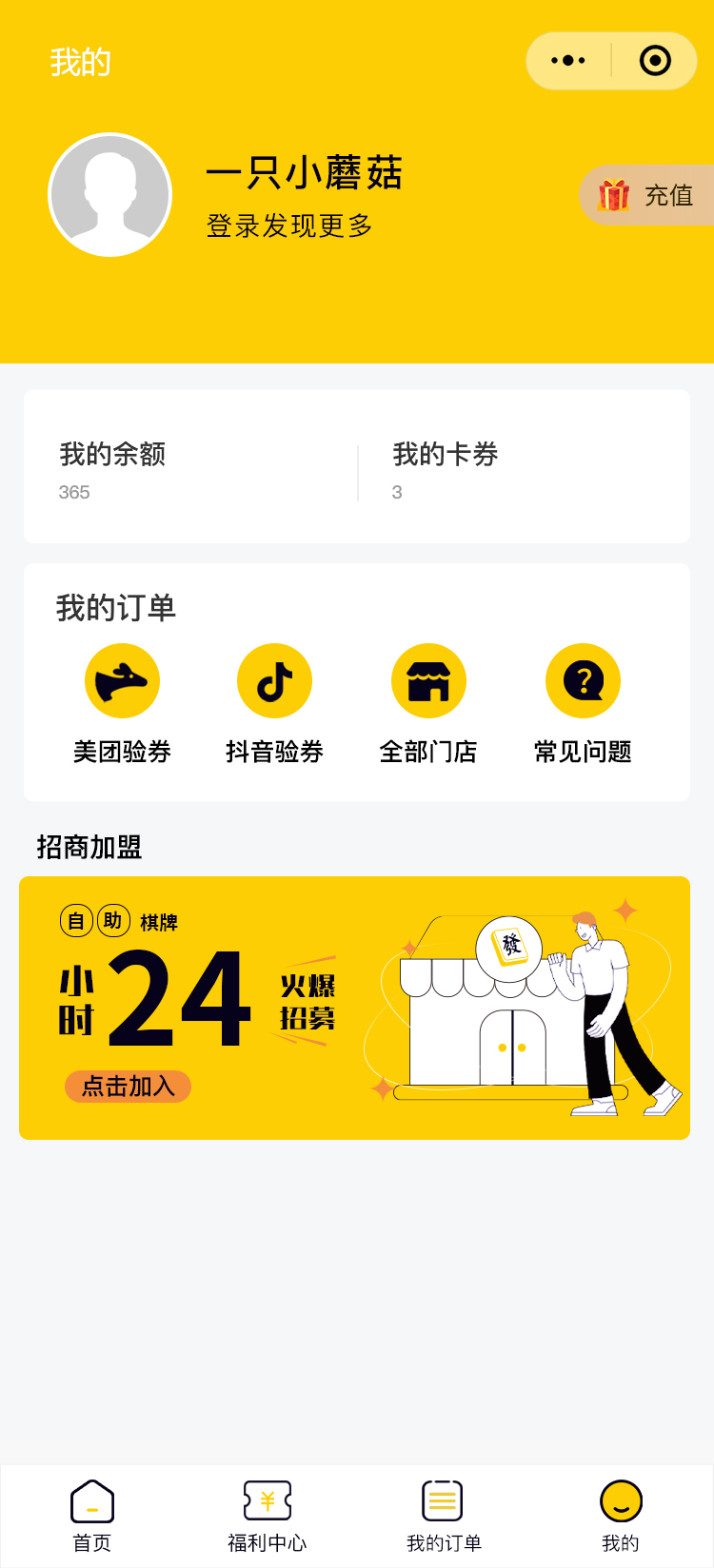Open the mini program more options menu

pyautogui.click(x=568, y=61)
